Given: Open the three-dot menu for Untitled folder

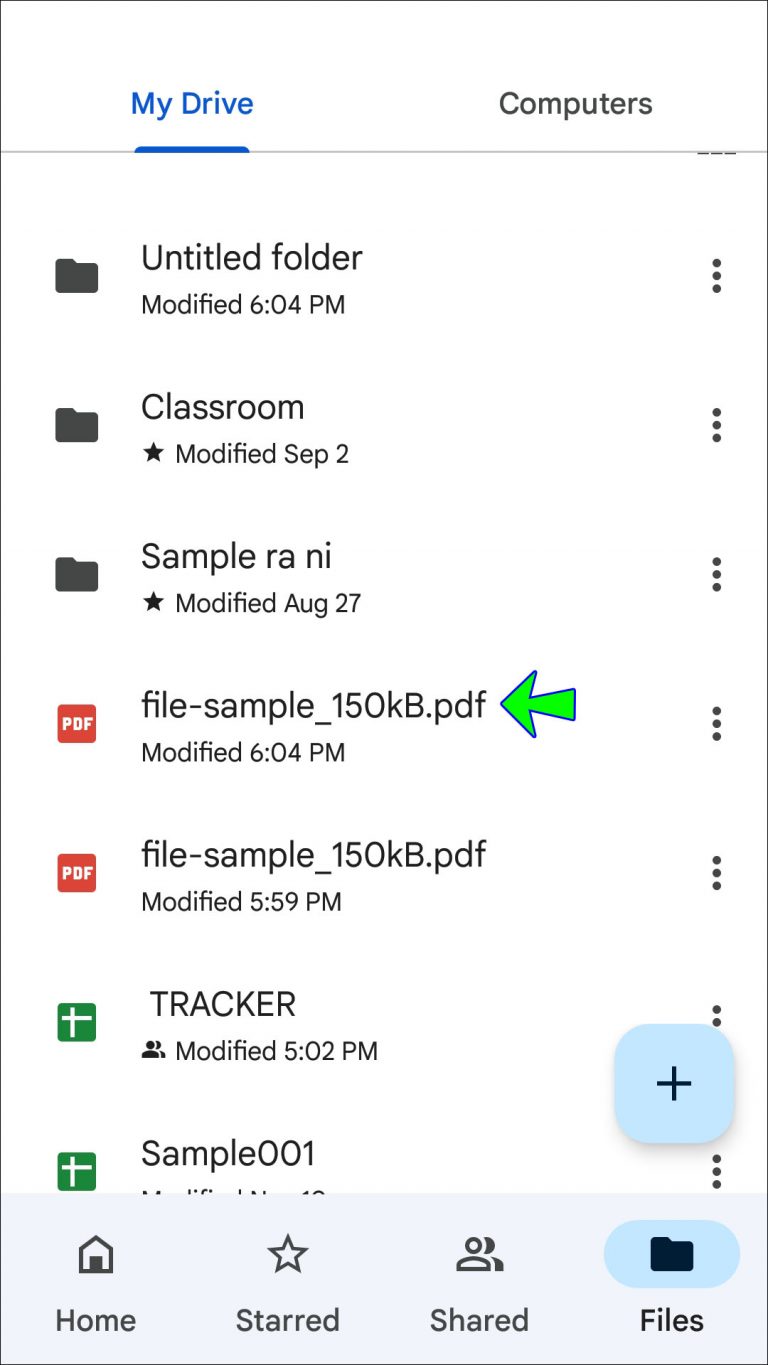Looking at the screenshot, I should 717,276.
